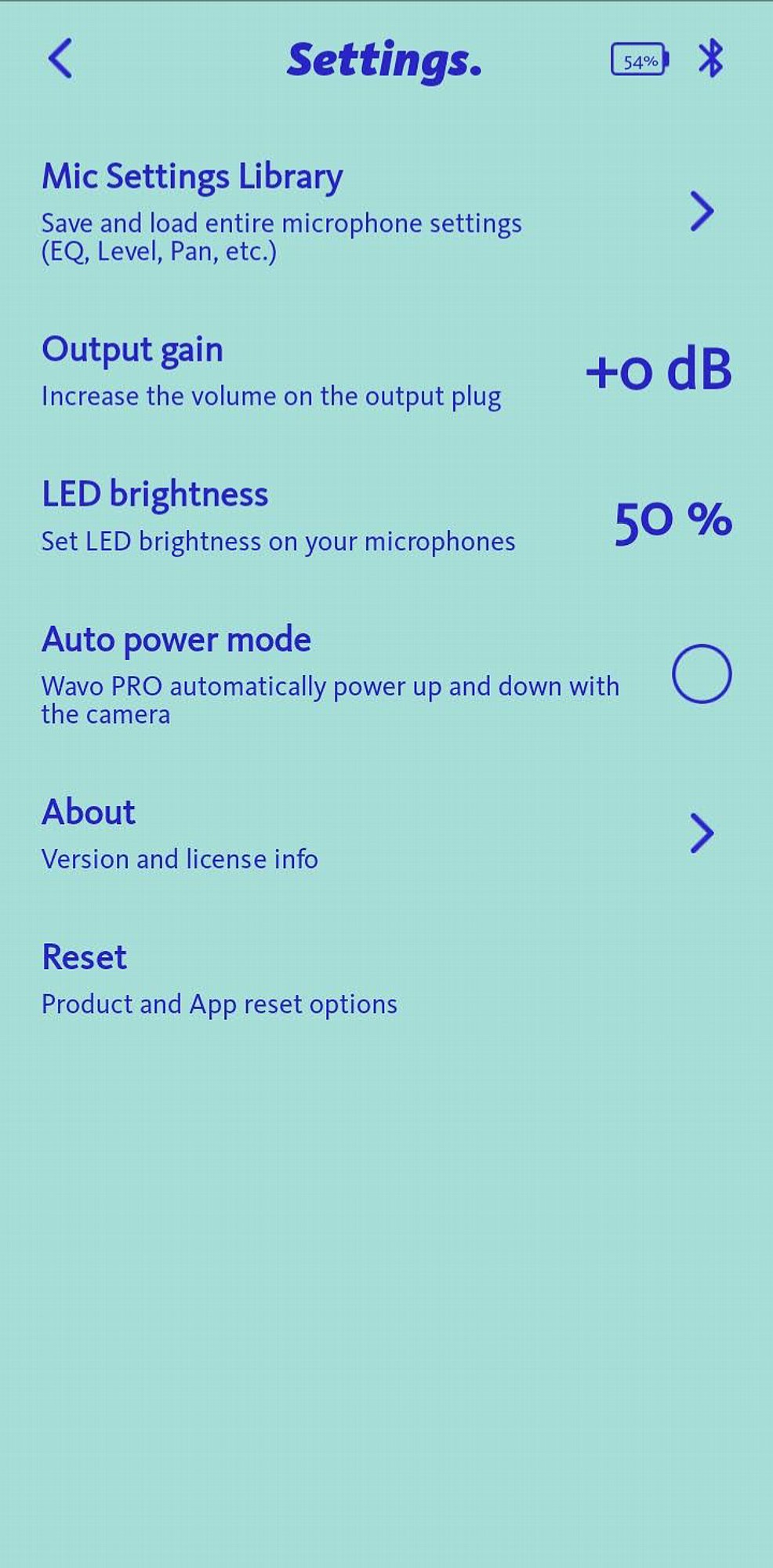The image size is (773, 1568).
Task: Go back using the top arrow
Action: tap(60, 59)
